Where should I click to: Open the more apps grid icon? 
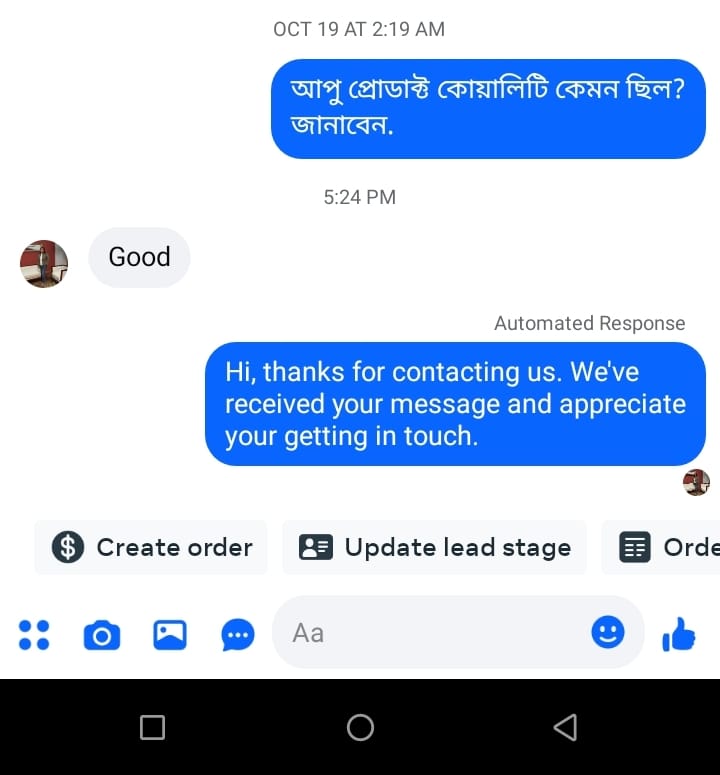coord(34,634)
